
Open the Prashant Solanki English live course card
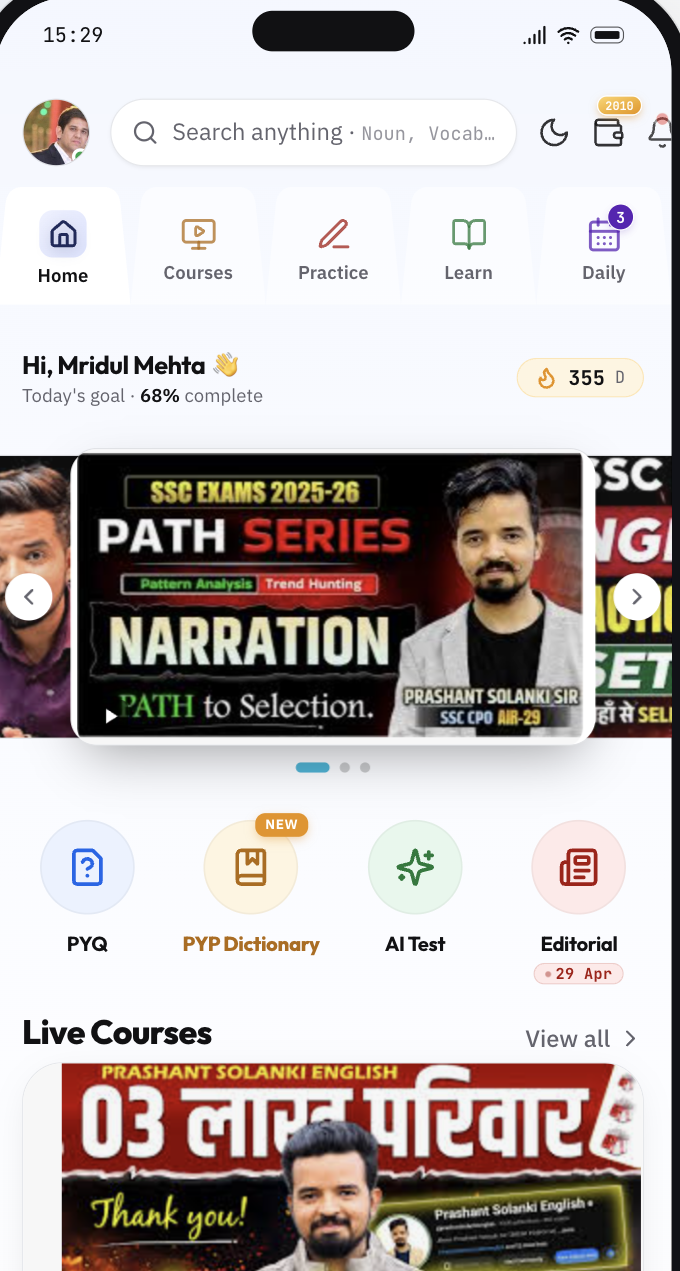[332, 1167]
